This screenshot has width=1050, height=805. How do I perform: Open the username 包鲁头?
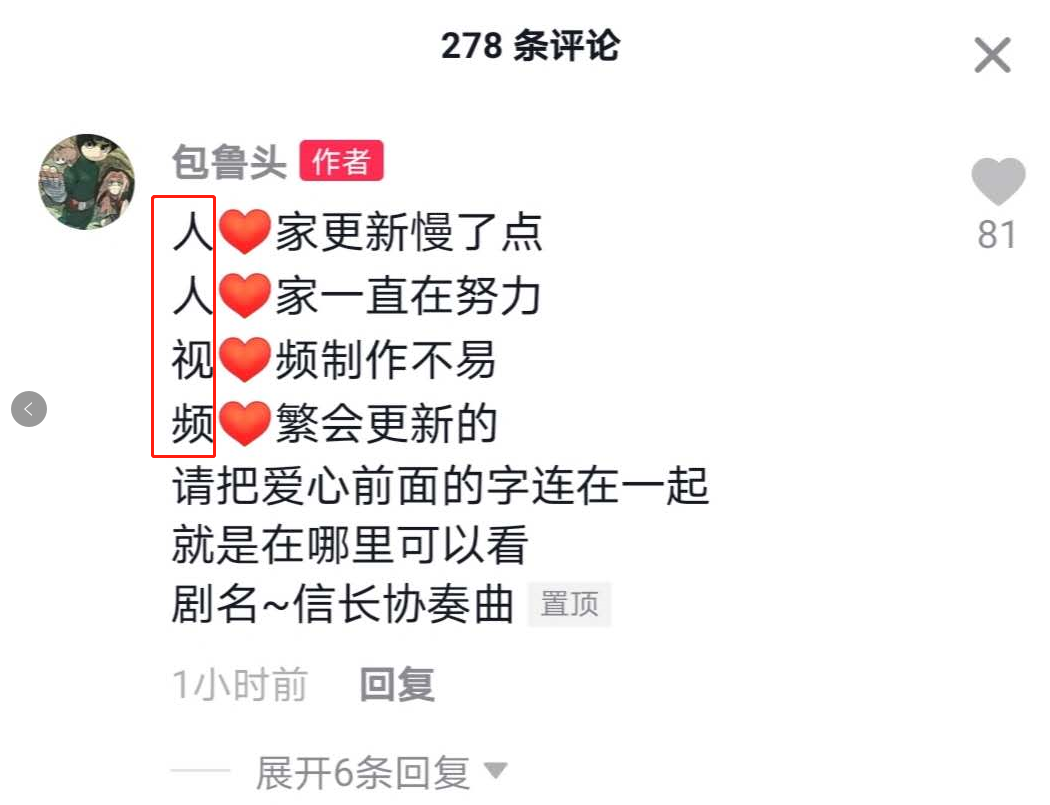pyautogui.click(x=229, y=162)
